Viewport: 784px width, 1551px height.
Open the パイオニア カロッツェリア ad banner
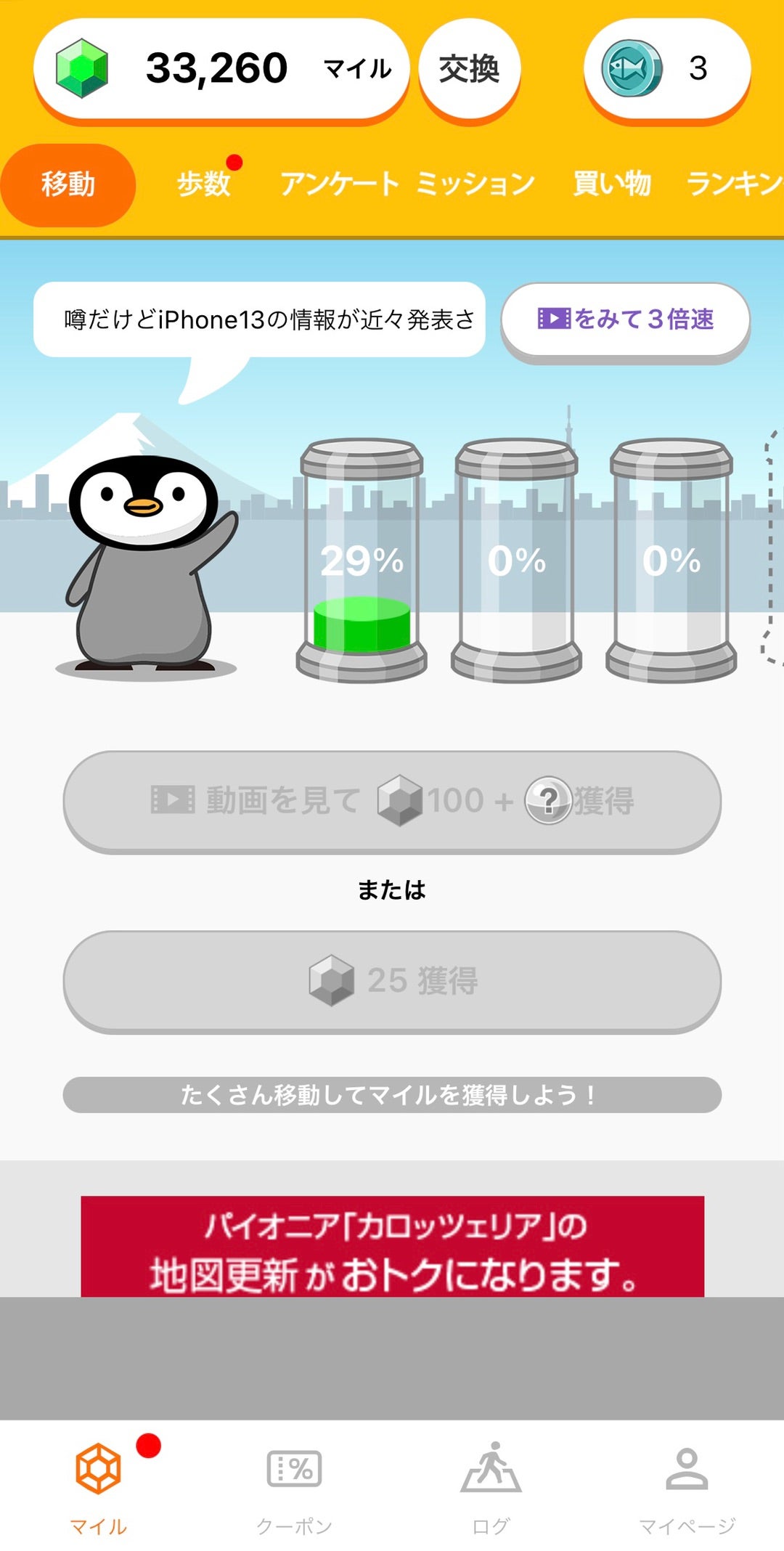(392, 1246)
